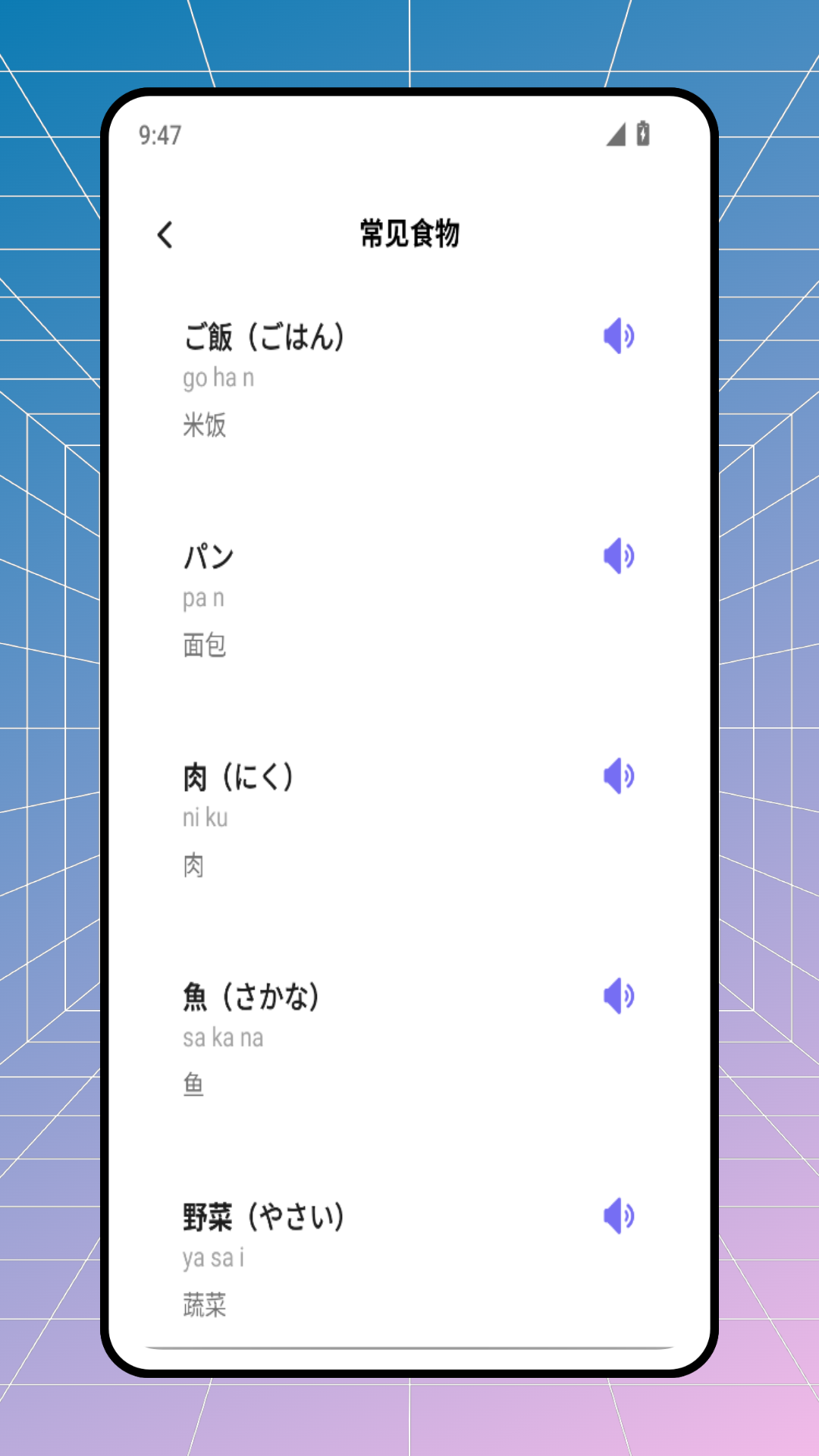Tap the back arrow icon
Image resolution: width=819 pixels, height=1456 pixels.
[x=164, y=235]
